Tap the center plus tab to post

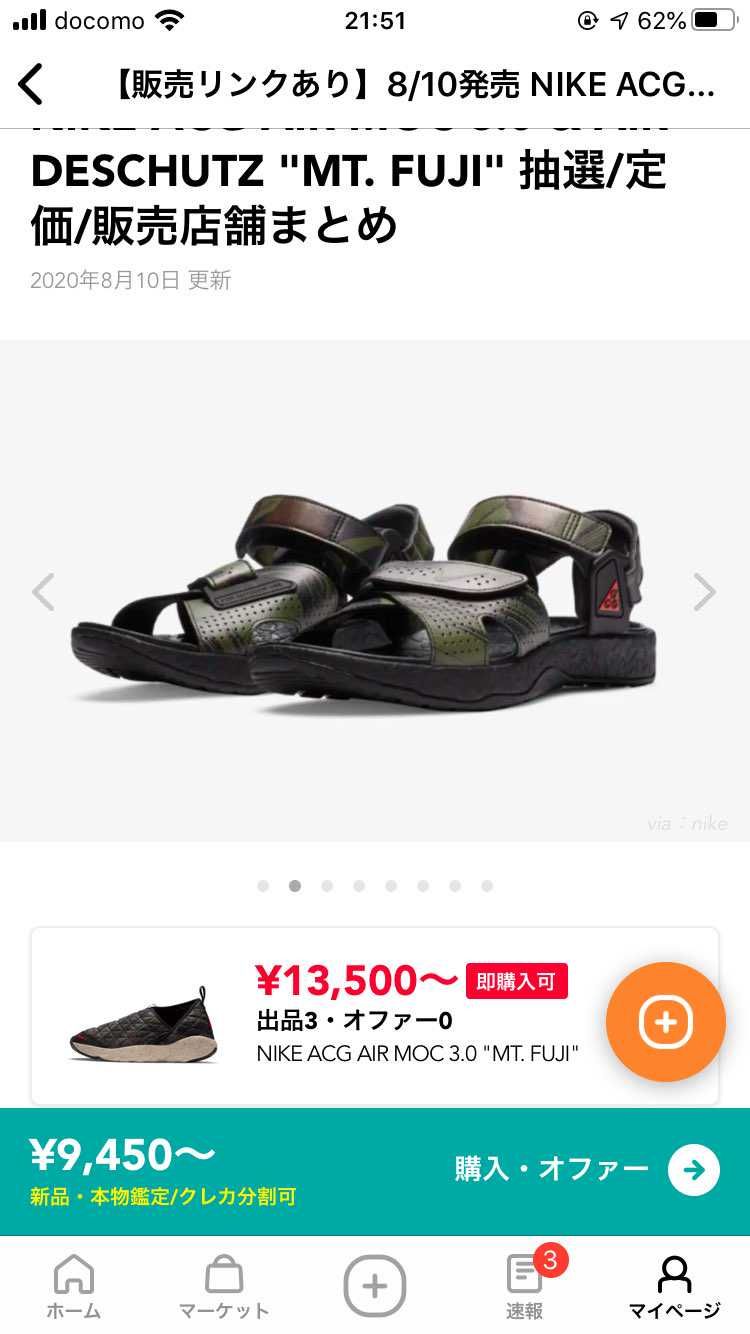(375, 1285)
